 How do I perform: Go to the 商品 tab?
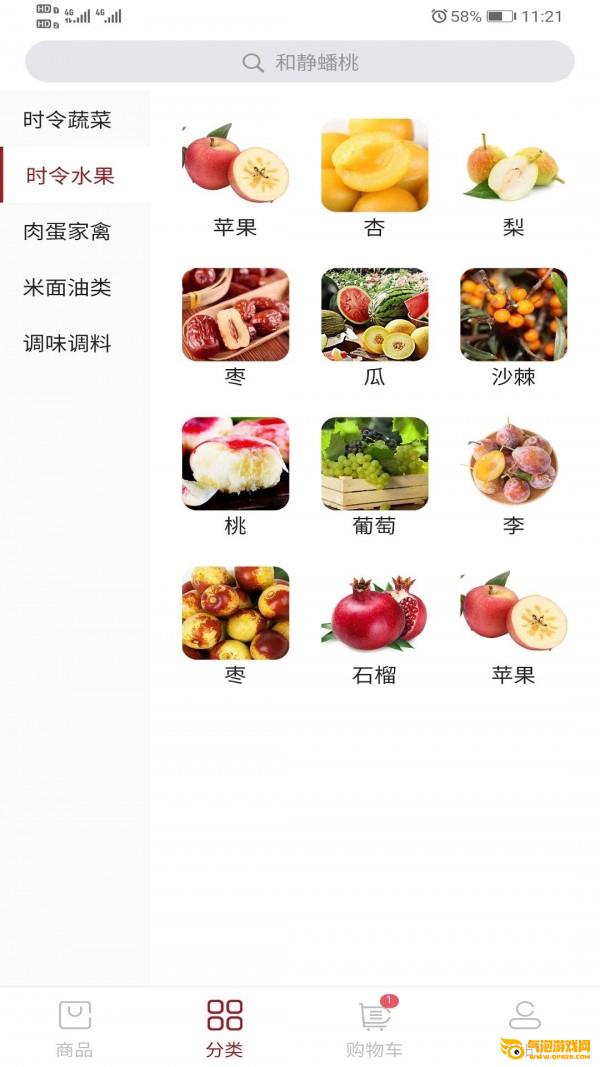coord(75,1028)
